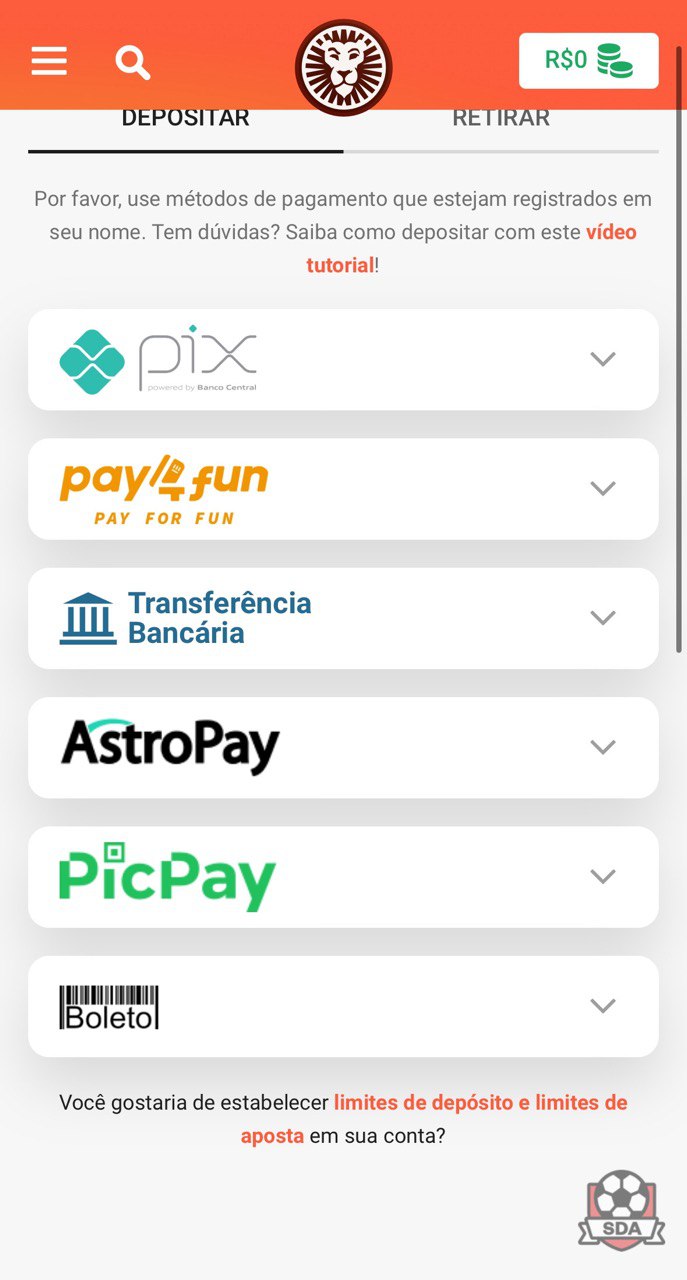The image size is (687, 1280).
Task: Open limites de depósito e aposta link
Action: (x=434, y=1120)
